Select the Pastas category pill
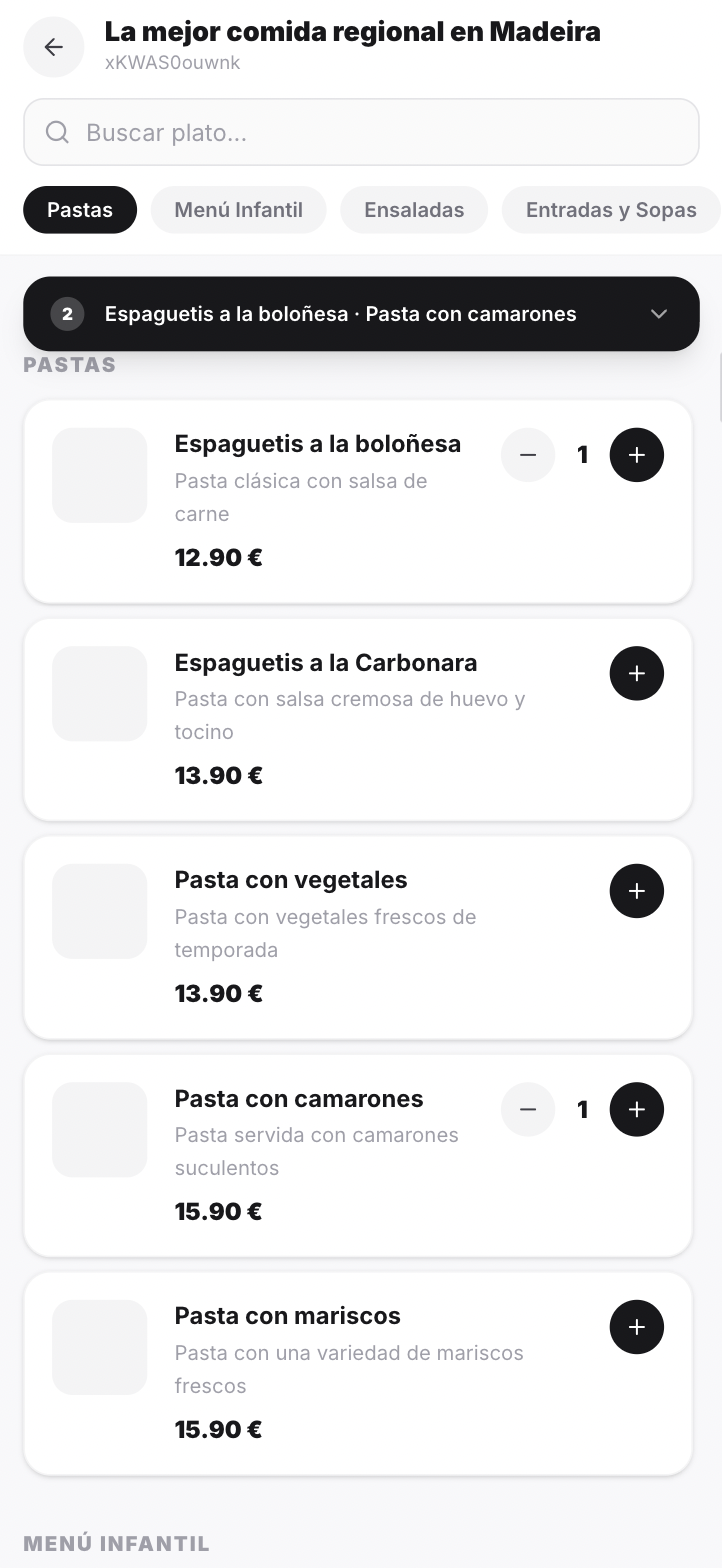This screenshot has height=1568, width=722. 79,210
